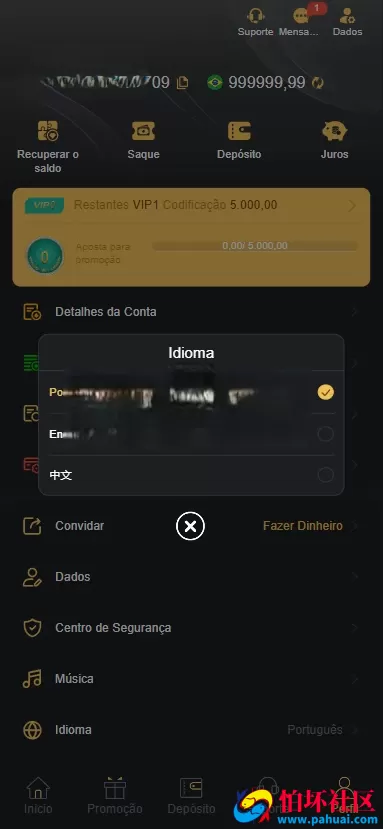
Task: Close the Idioma dialog
Action: (190, 526)
